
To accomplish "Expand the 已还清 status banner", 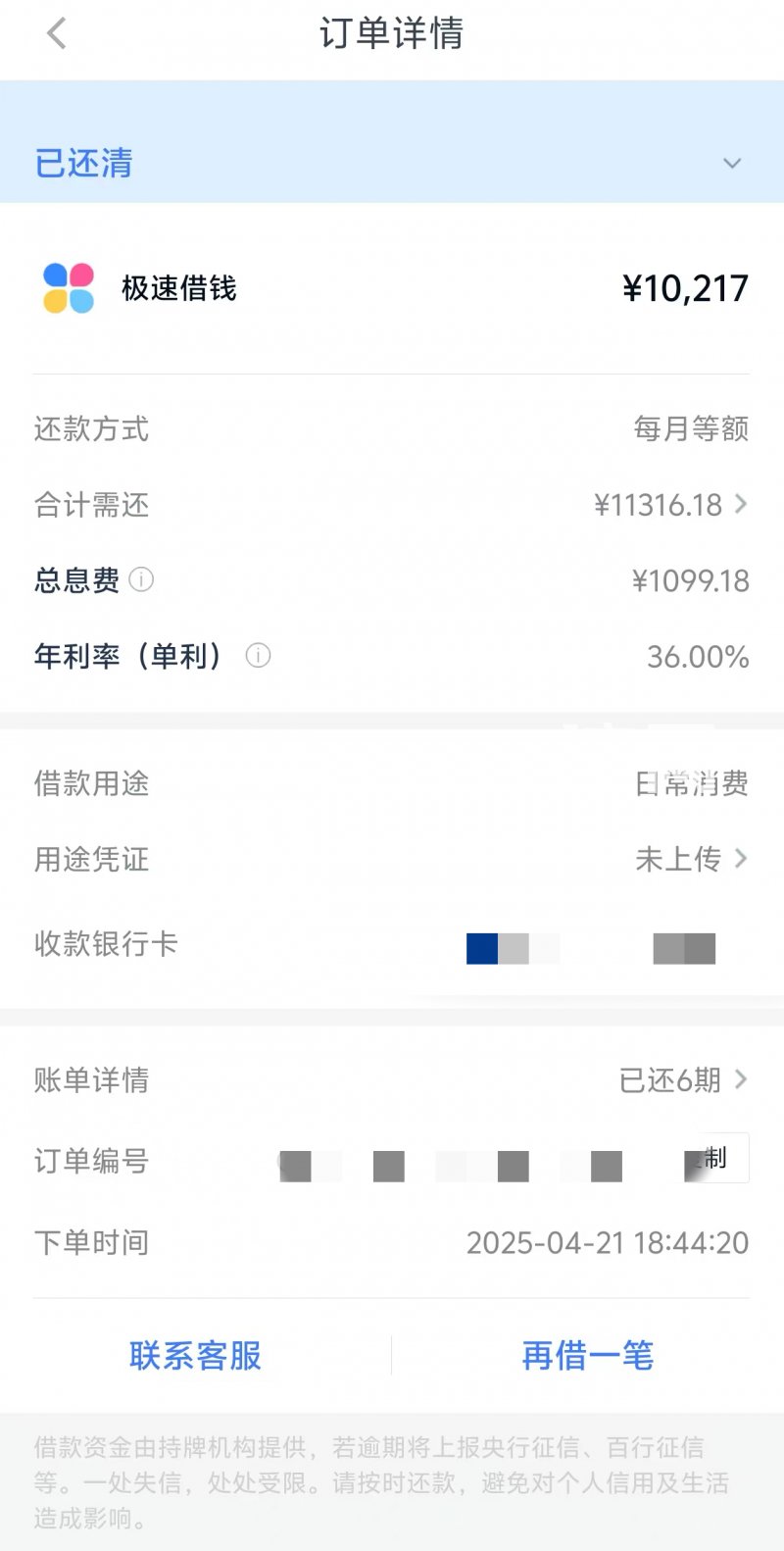I will (x=731, y=163).
